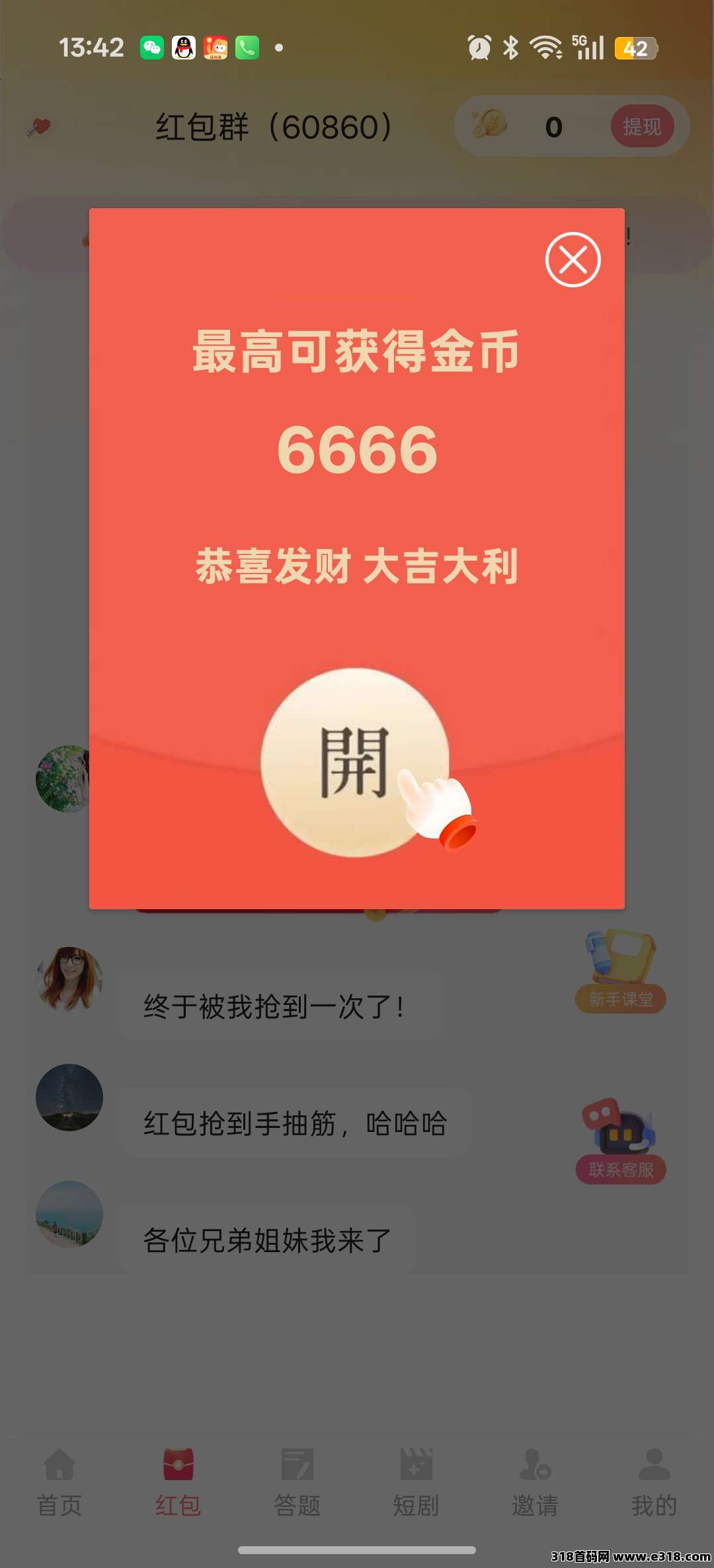Tap the 提现 withdraw button
The width and height of the screenshot is (714, 1568).
[x=641, y=127]
